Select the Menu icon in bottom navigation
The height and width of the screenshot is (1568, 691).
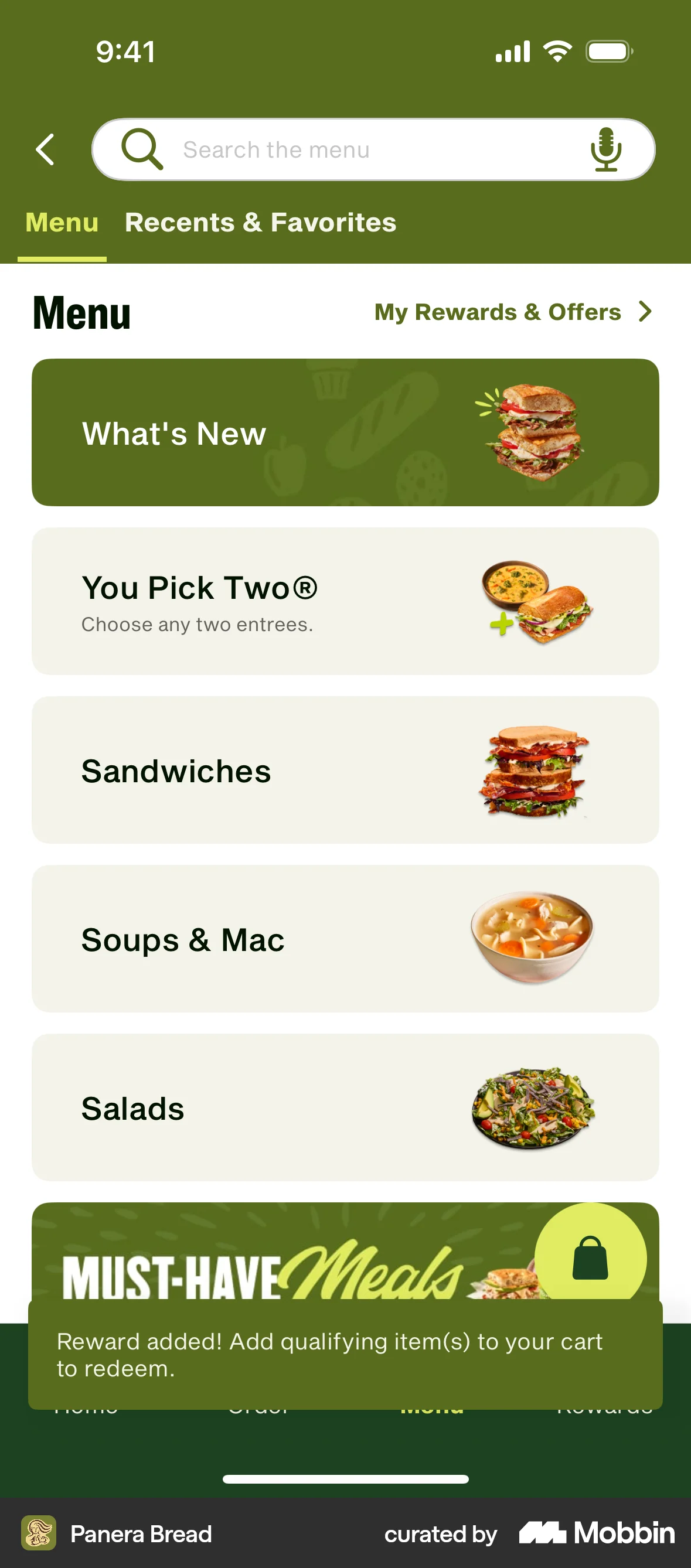pyautogui.click(x=433, y=1406)
